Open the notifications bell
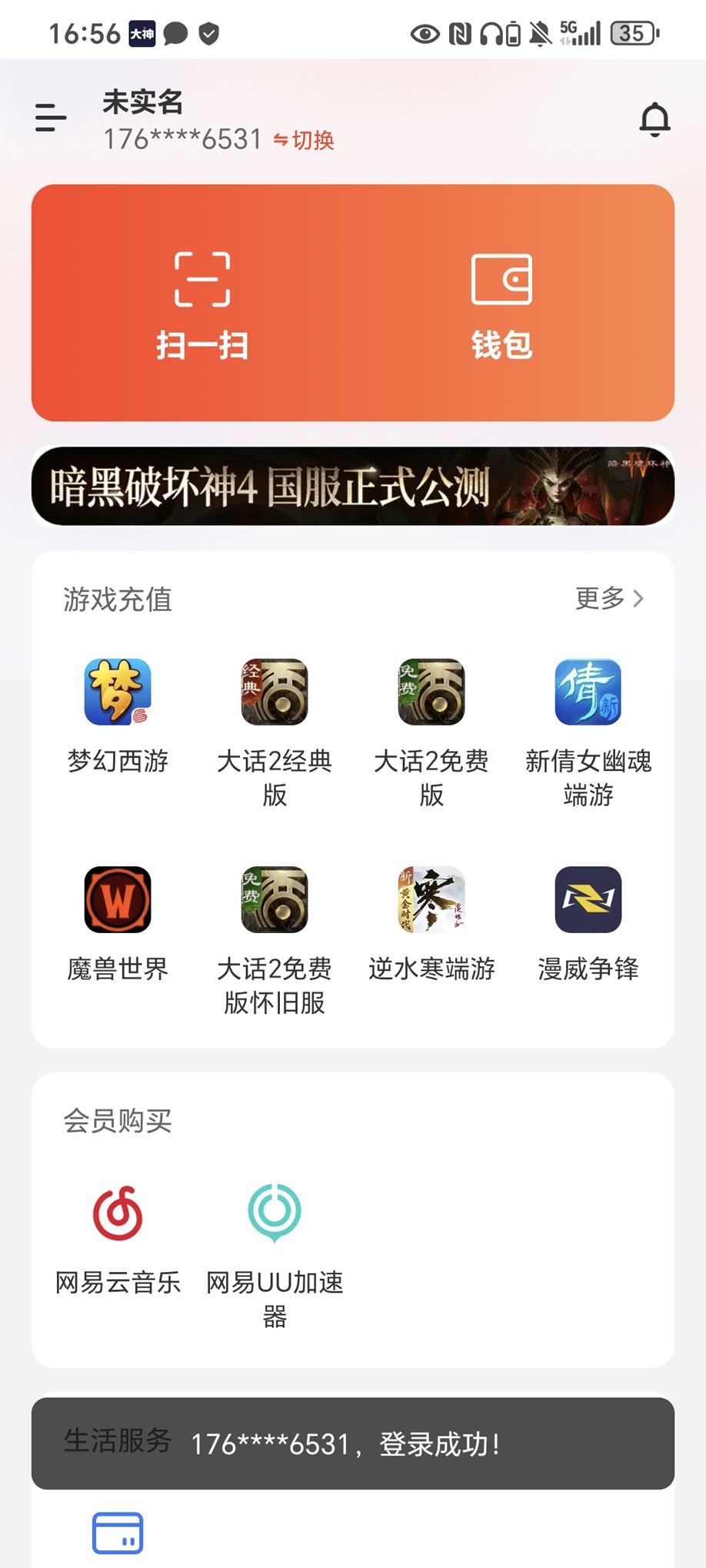This screenshot has height=1568, width=706. (x=654, y=119)
